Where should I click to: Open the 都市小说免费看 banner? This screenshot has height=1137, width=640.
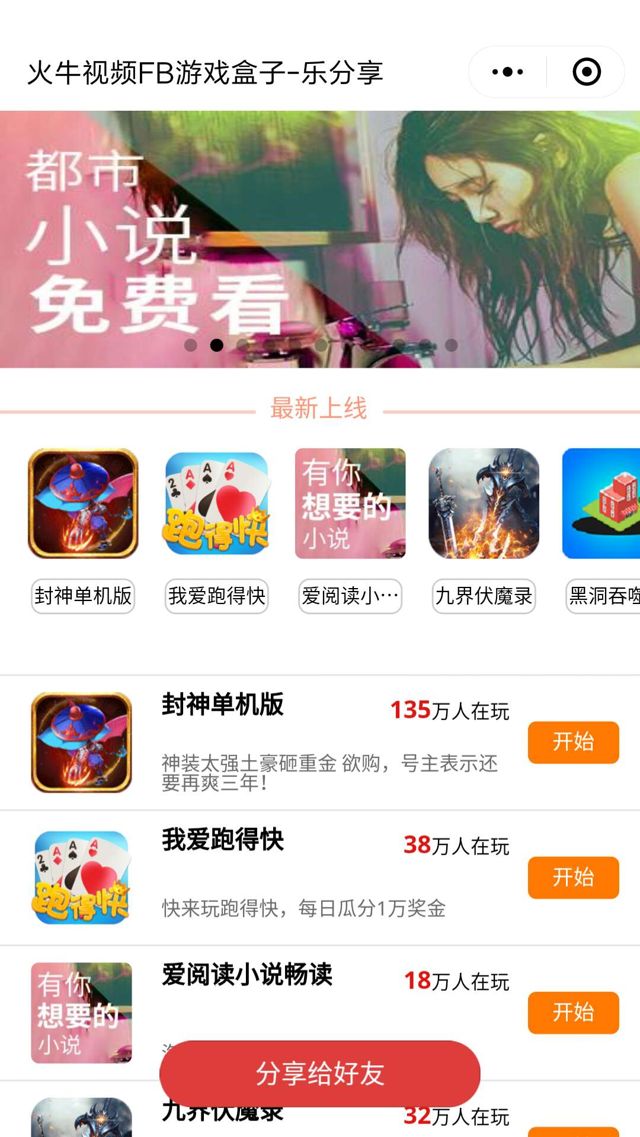point(320,240)
